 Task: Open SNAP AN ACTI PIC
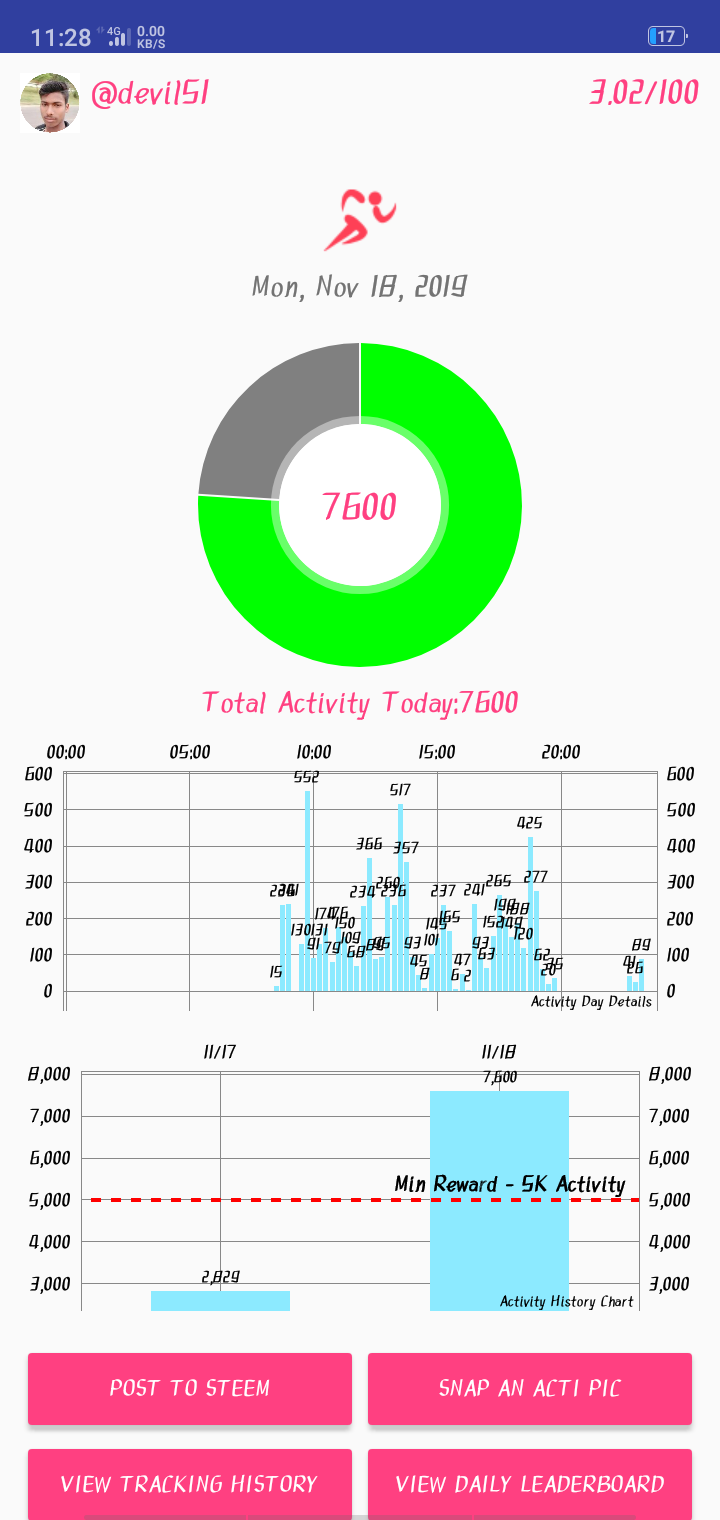tap(530, 1388)
